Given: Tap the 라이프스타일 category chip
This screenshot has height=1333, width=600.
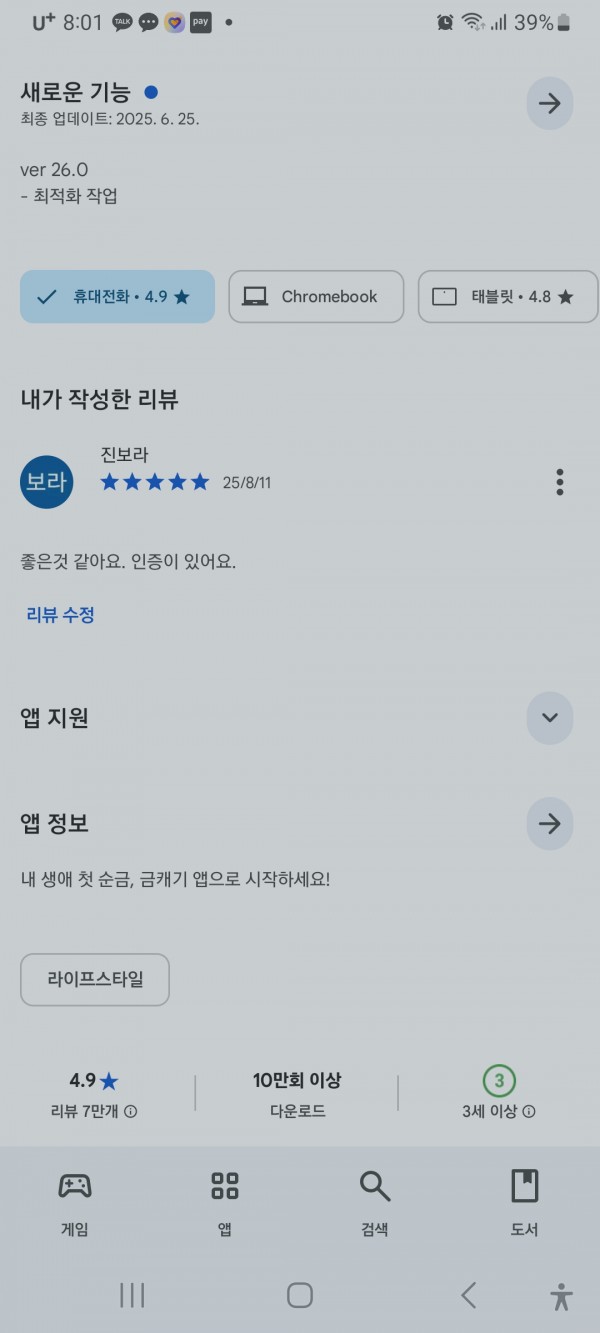Looking at the screenshot, I should point(95,979).
